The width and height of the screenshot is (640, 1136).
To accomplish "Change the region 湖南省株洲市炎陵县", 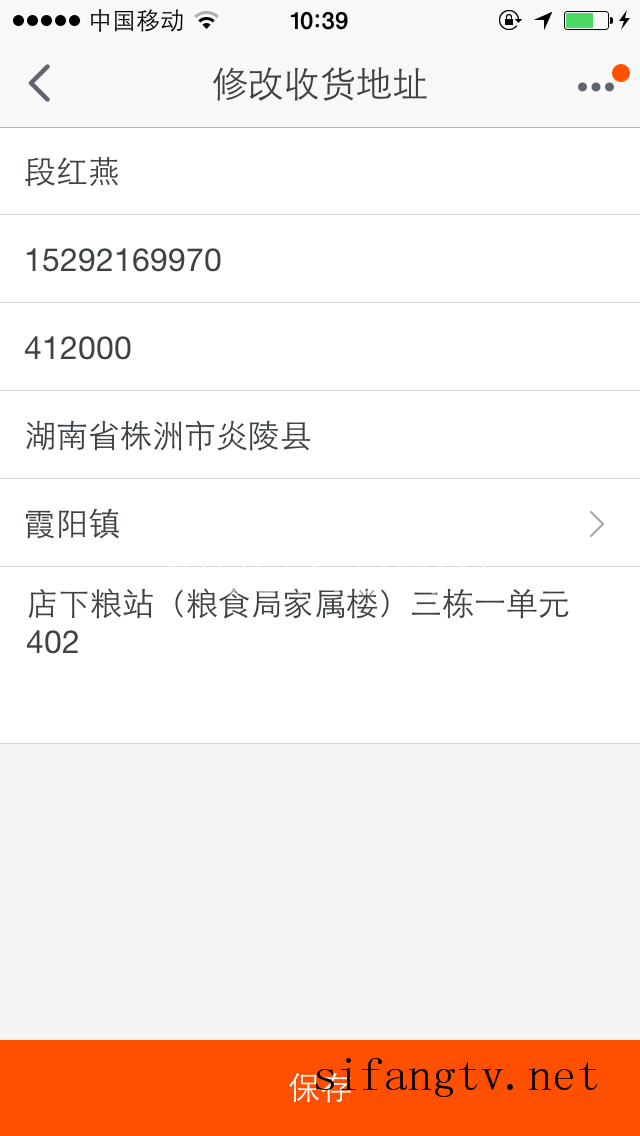I will coord(320,435).
